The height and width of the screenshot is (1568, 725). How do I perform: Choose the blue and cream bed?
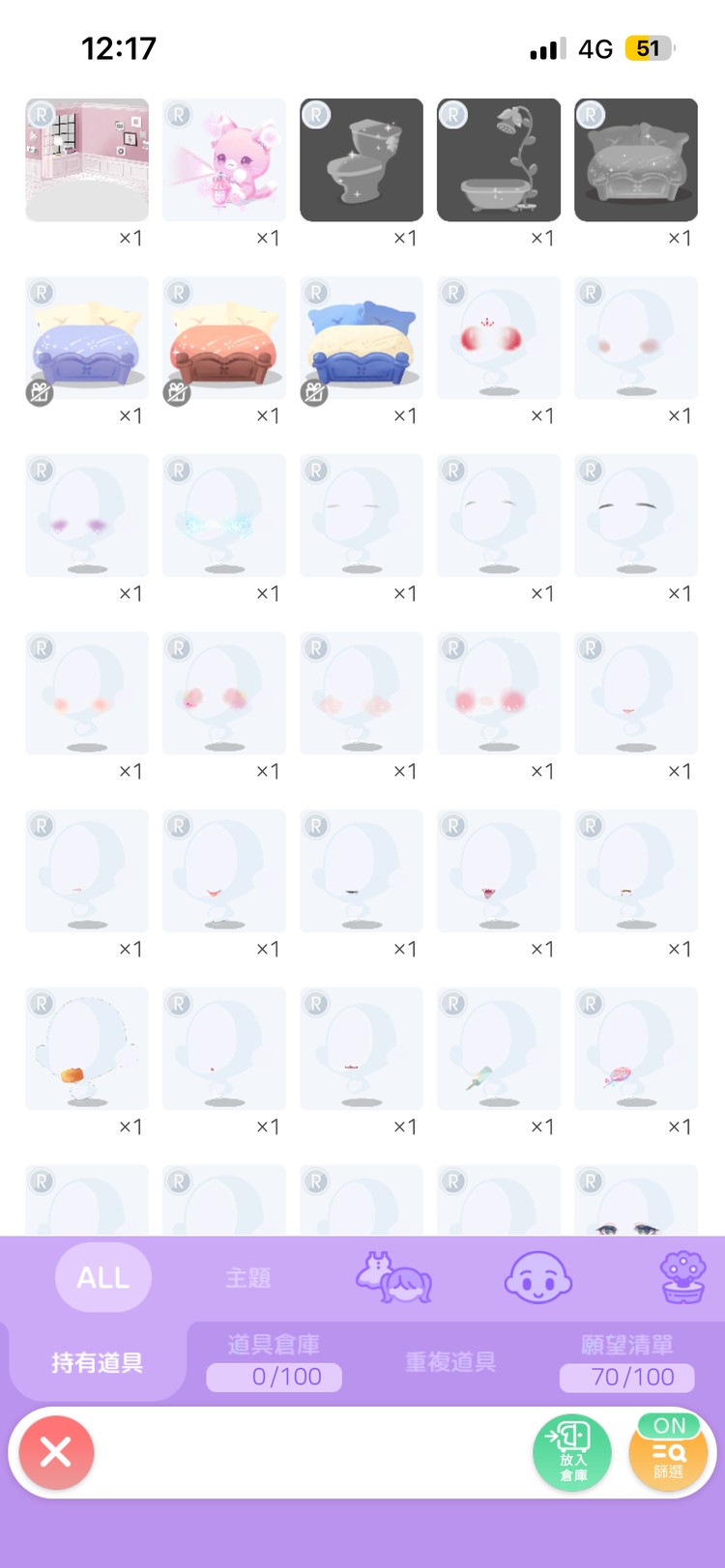pos(362,337)
